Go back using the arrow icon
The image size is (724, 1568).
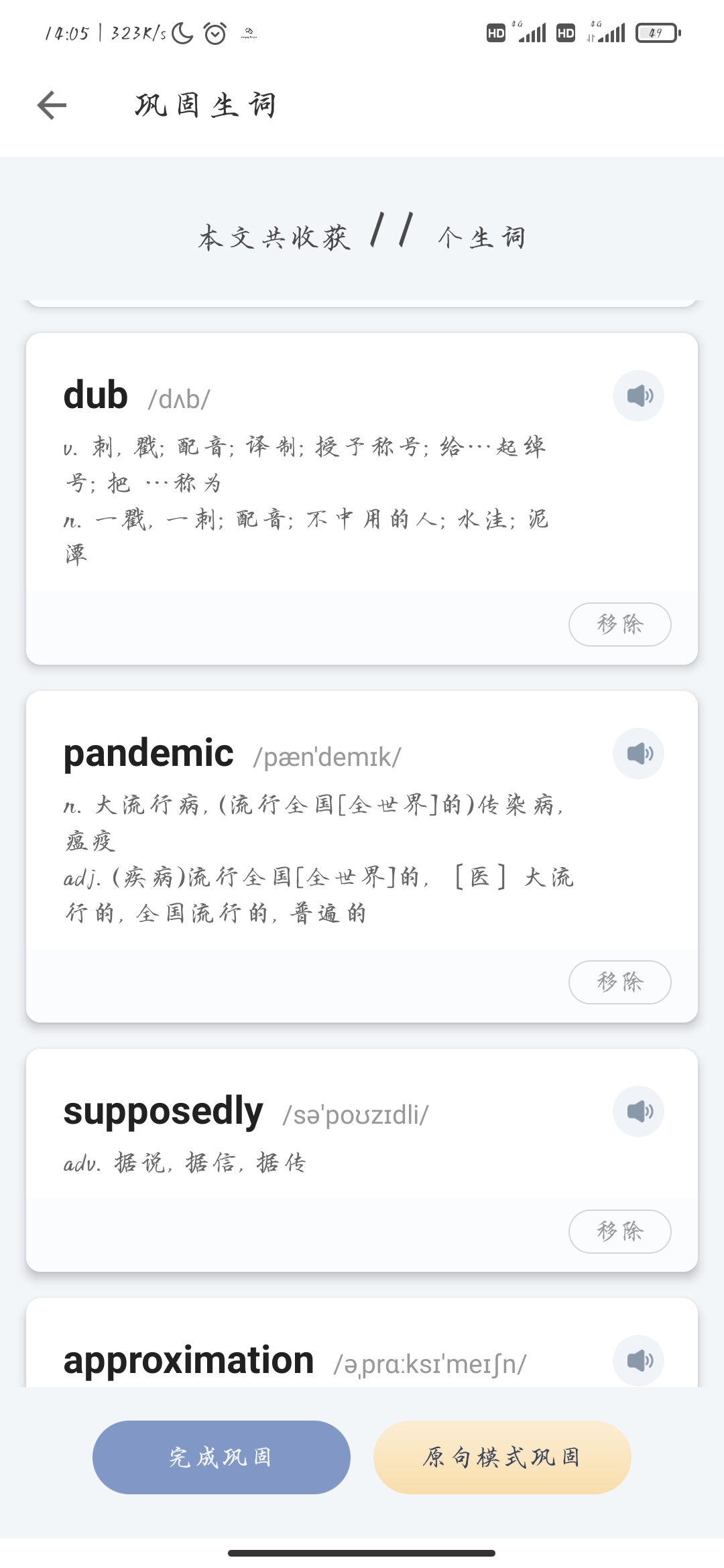(52, 105)
